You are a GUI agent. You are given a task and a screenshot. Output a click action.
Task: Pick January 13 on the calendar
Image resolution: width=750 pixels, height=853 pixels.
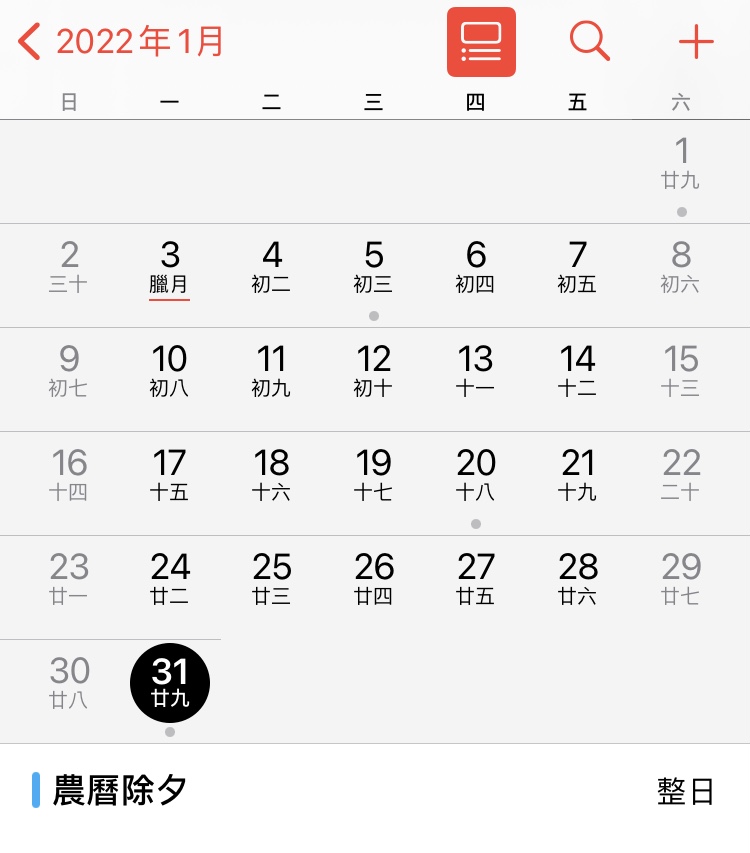(476, 372)
